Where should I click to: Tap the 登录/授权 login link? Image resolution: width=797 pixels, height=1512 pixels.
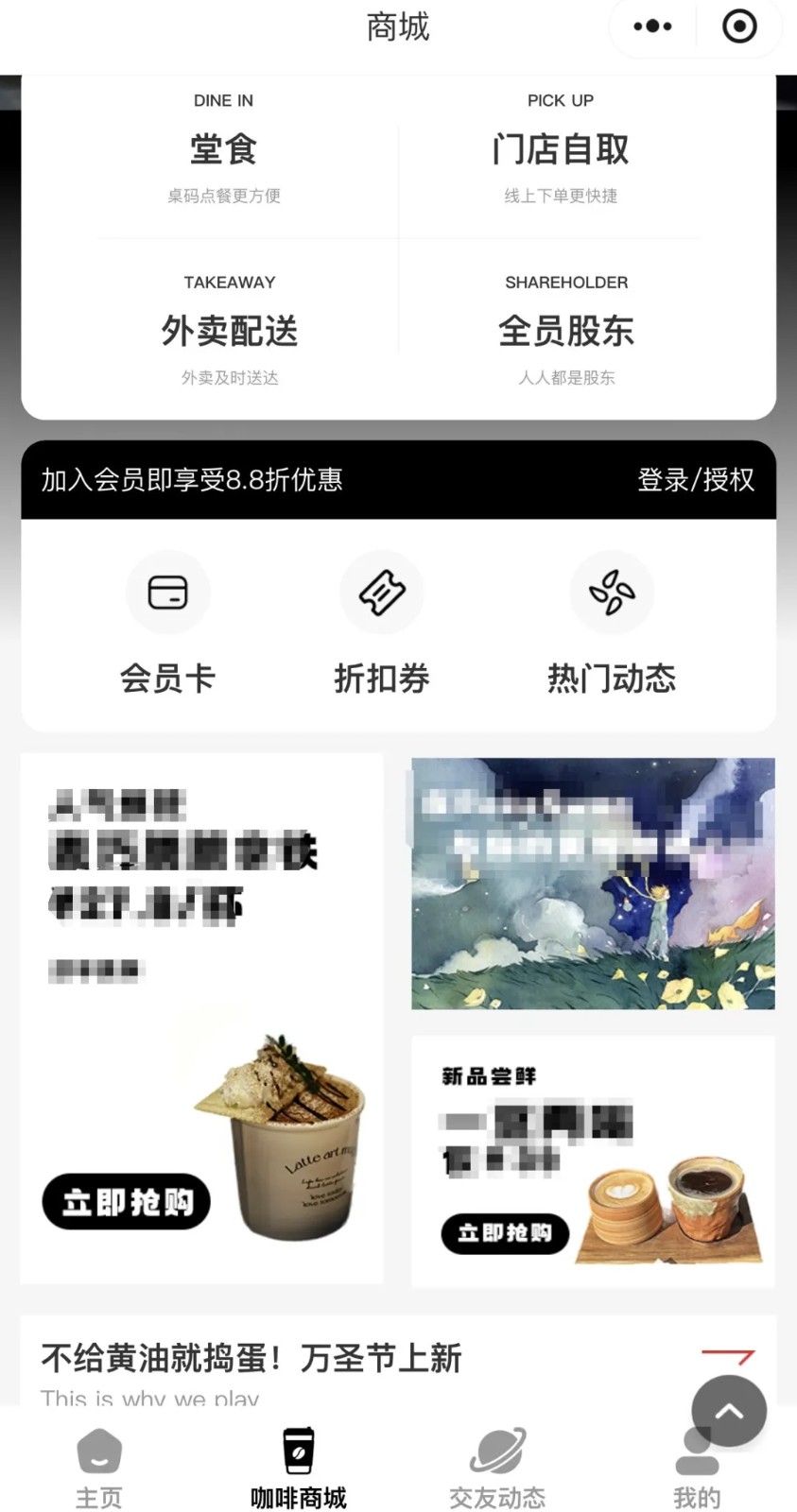point(696,480)
